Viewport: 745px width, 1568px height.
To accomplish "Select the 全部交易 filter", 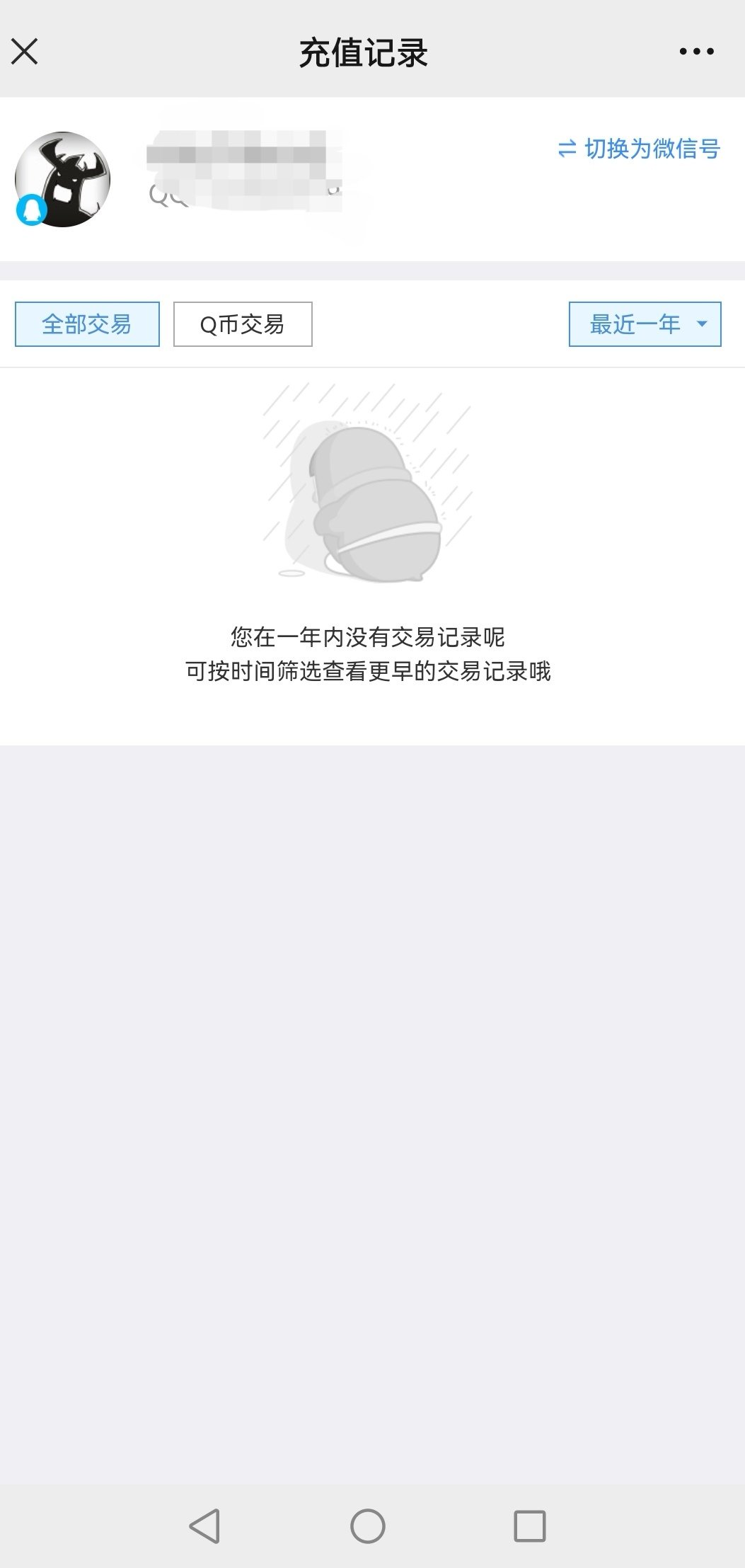I will pos(87,324).
